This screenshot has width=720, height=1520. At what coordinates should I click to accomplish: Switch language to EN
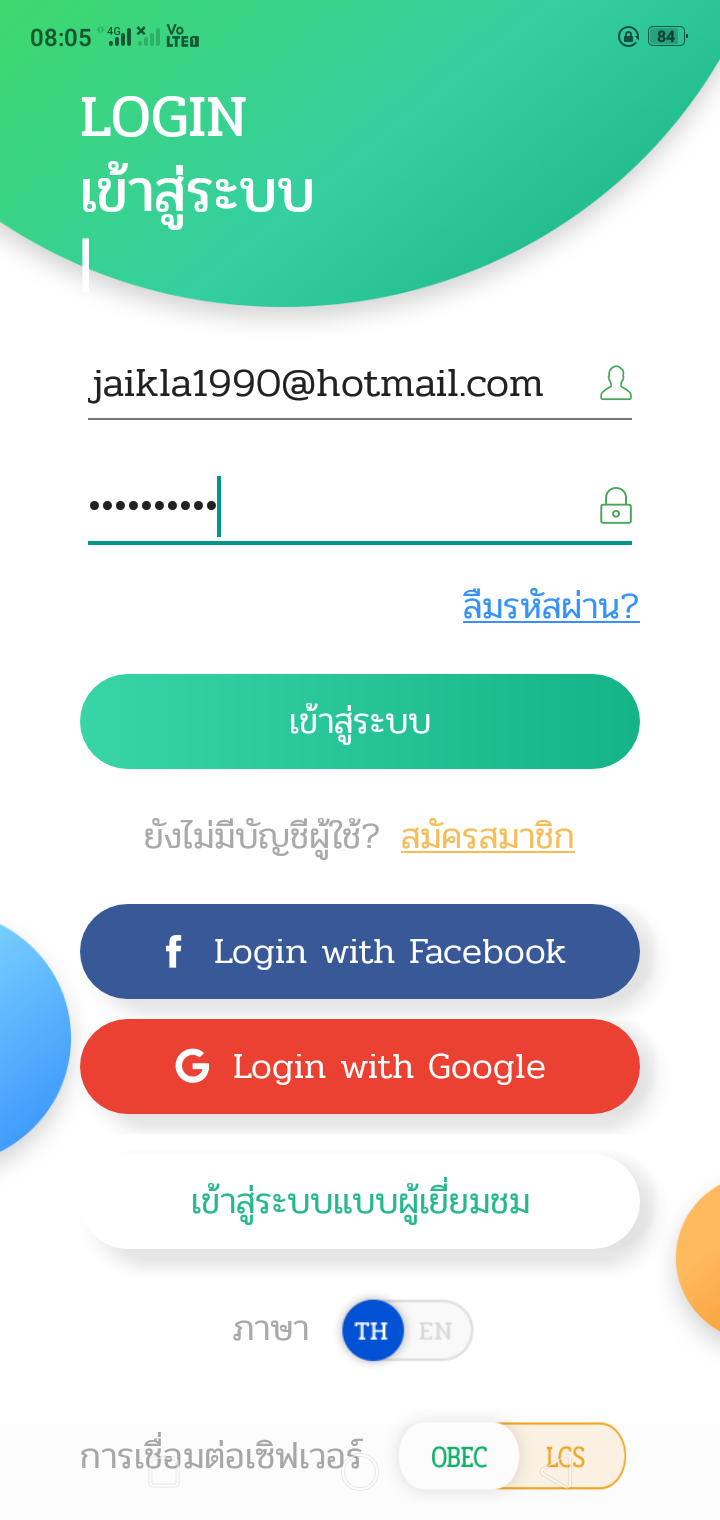pyautogui.click(x=436, y=1331)
